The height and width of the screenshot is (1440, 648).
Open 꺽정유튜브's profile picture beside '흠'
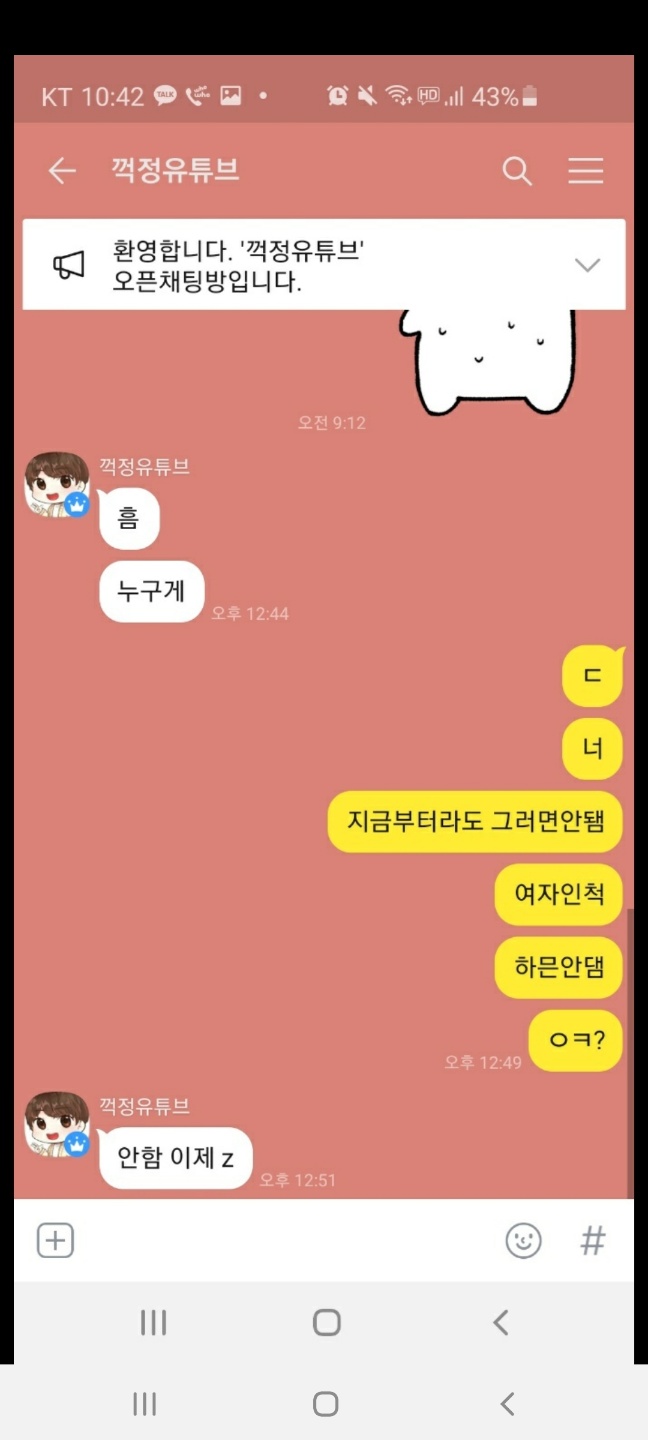pyautogui.click(x=57, y=485)
